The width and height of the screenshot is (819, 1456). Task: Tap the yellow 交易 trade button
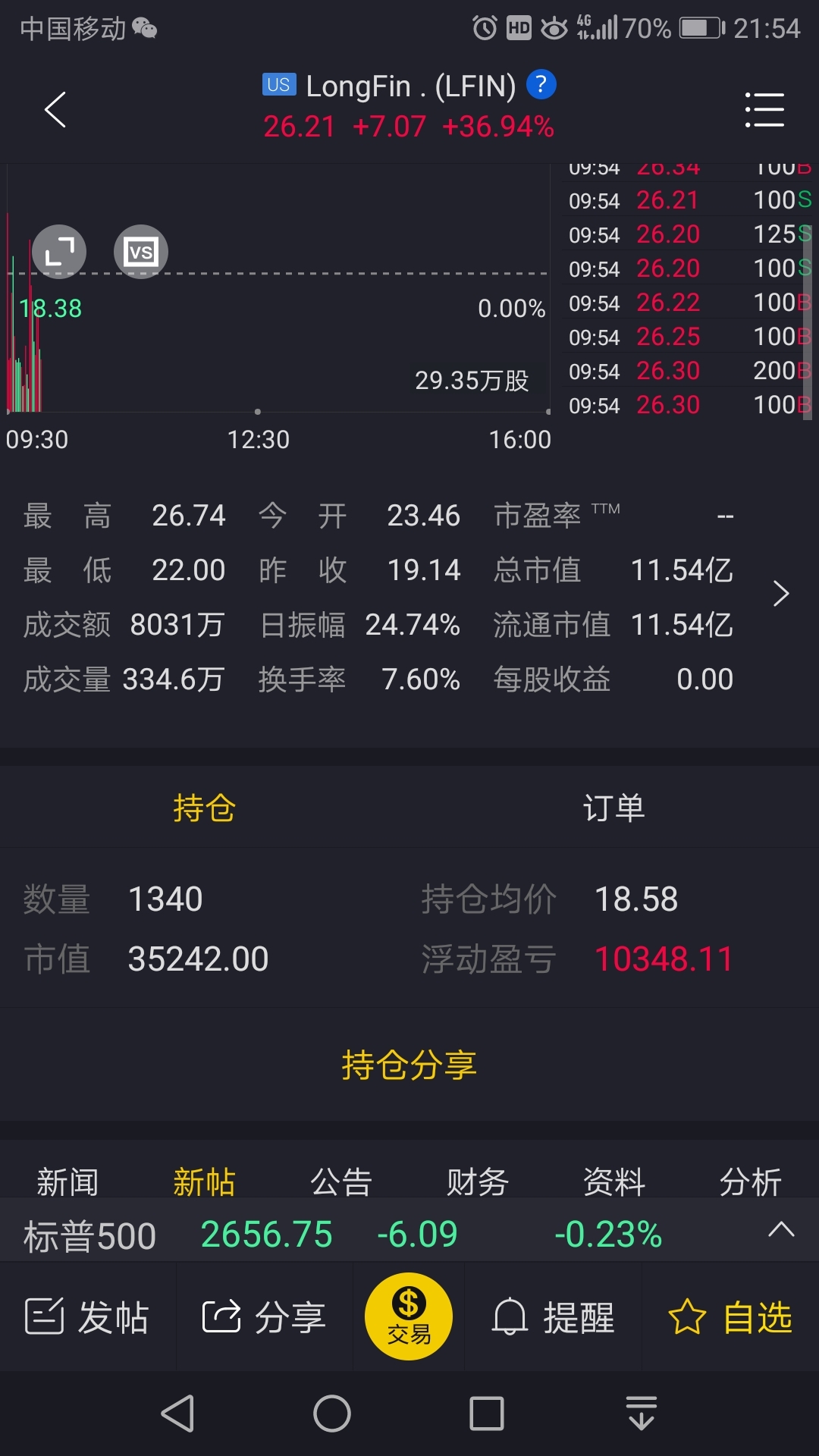tap(409, 1316)
